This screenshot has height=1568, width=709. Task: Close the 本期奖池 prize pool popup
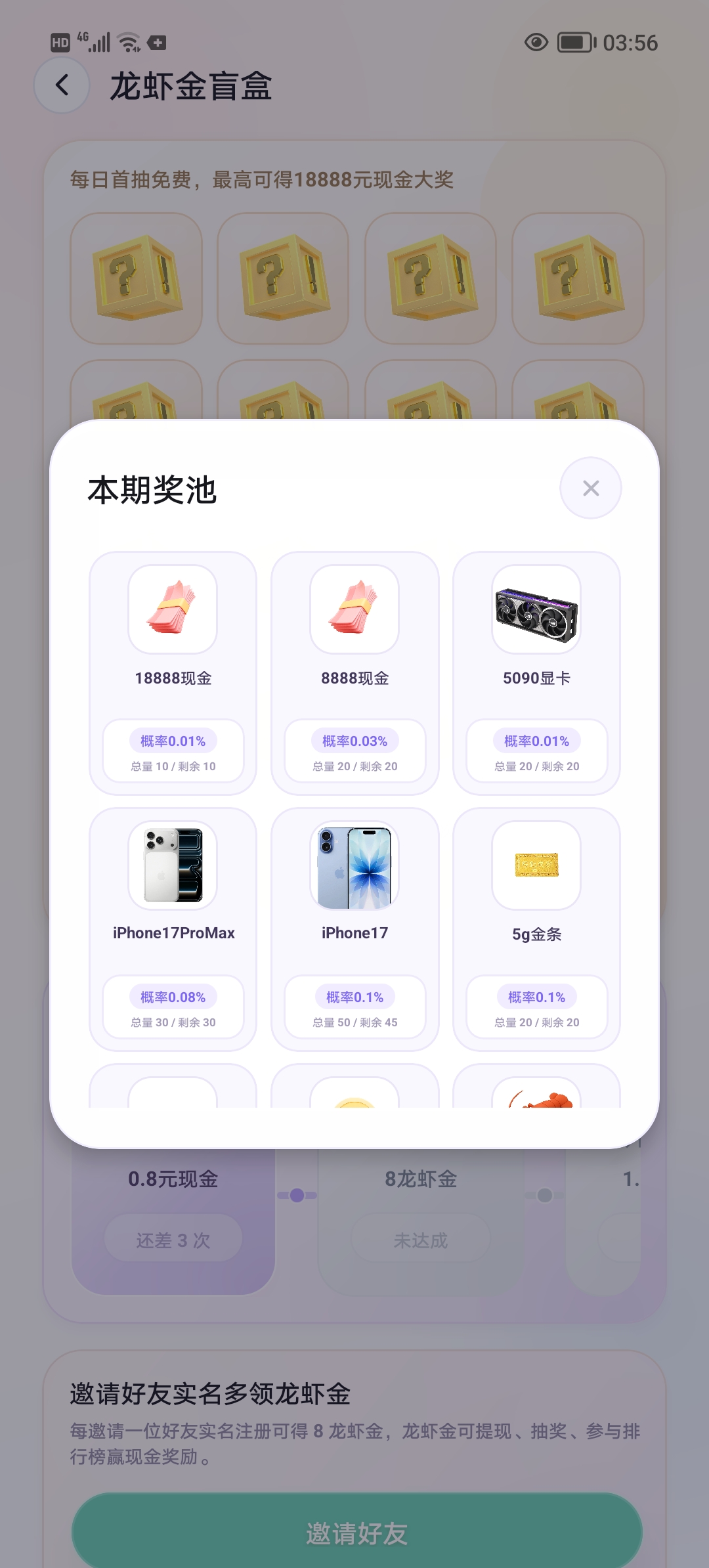point(590,488)
